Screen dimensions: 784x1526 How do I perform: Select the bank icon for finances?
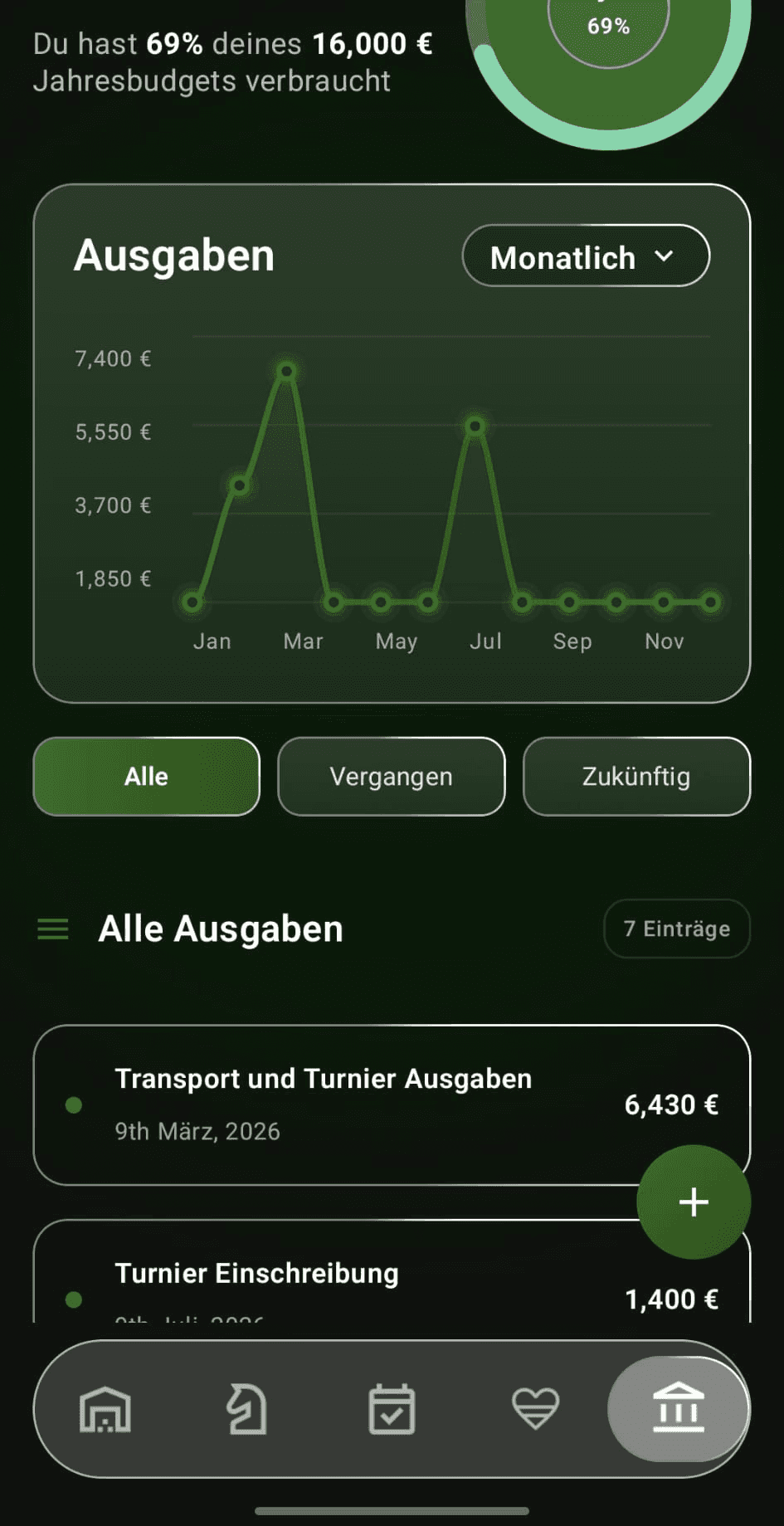point(679,1408)
